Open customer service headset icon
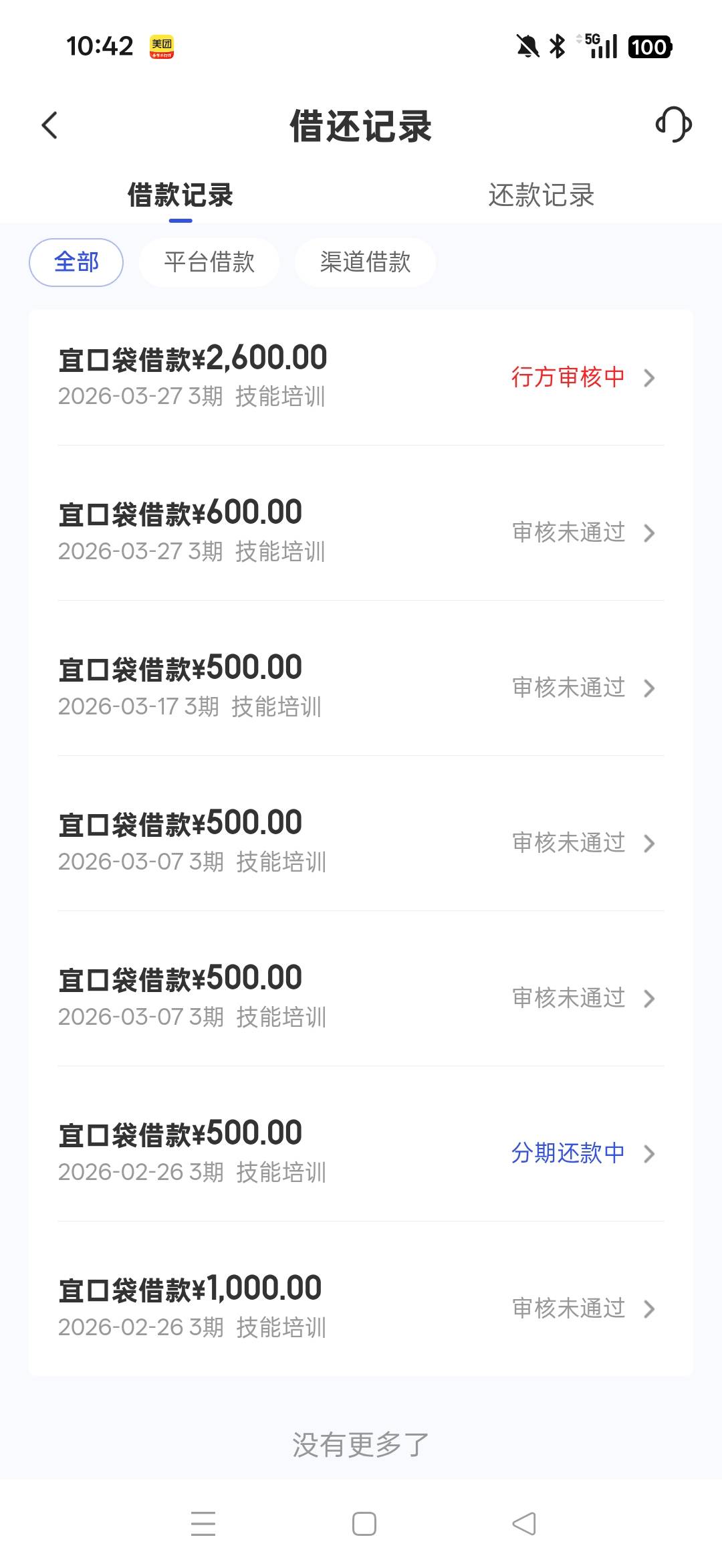722x1568 pixels. coord(673,124)
